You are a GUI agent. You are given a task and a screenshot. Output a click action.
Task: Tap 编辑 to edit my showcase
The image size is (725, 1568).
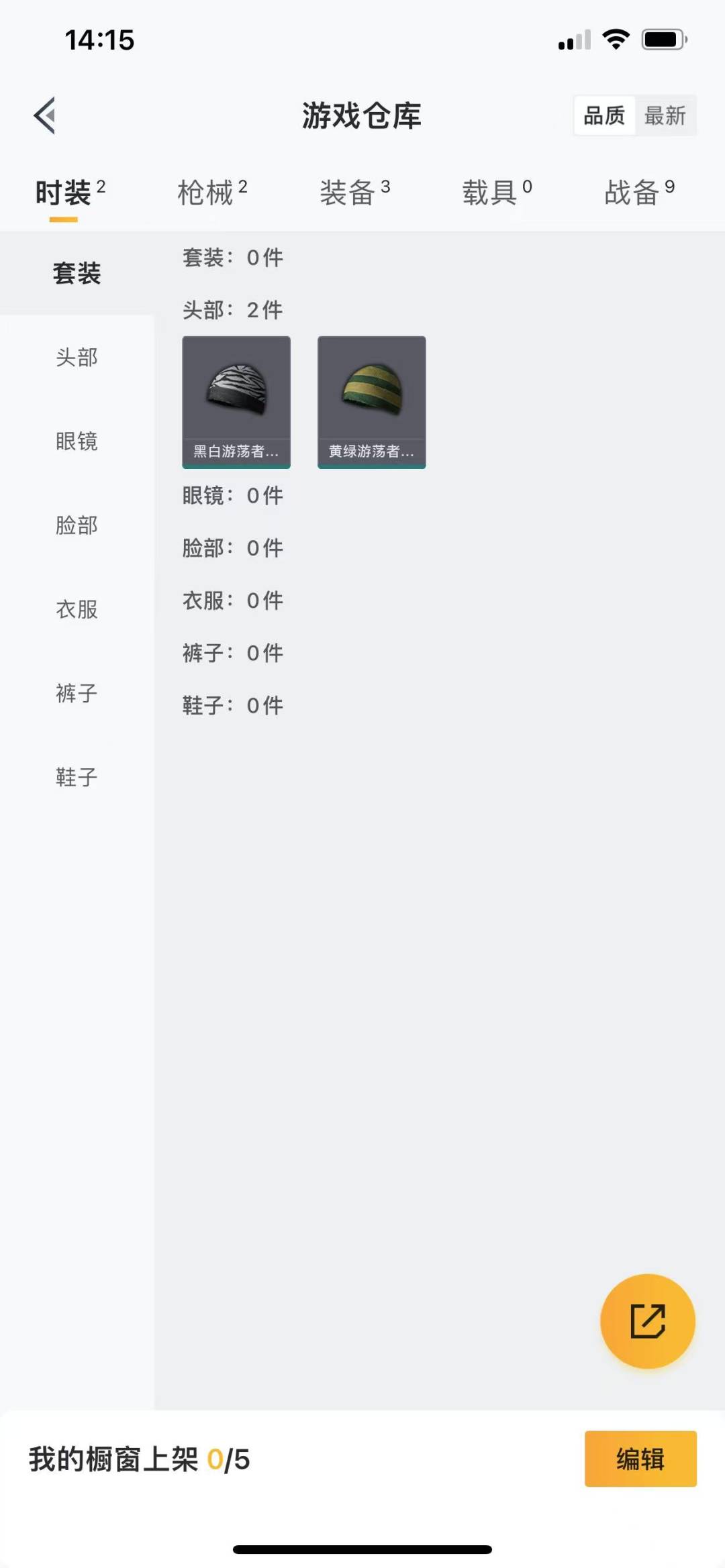[640, 1459]
